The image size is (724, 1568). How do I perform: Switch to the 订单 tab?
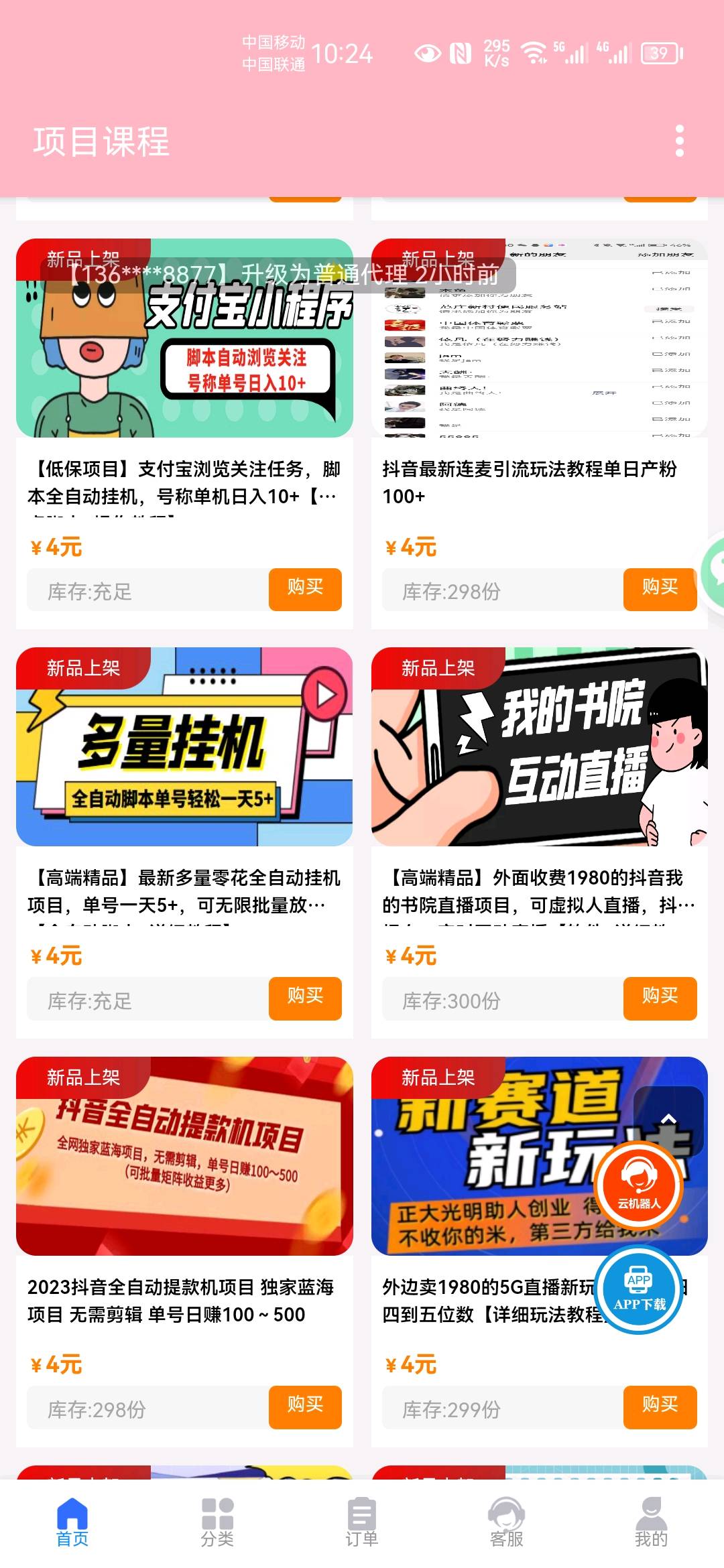click(362, 1522)
